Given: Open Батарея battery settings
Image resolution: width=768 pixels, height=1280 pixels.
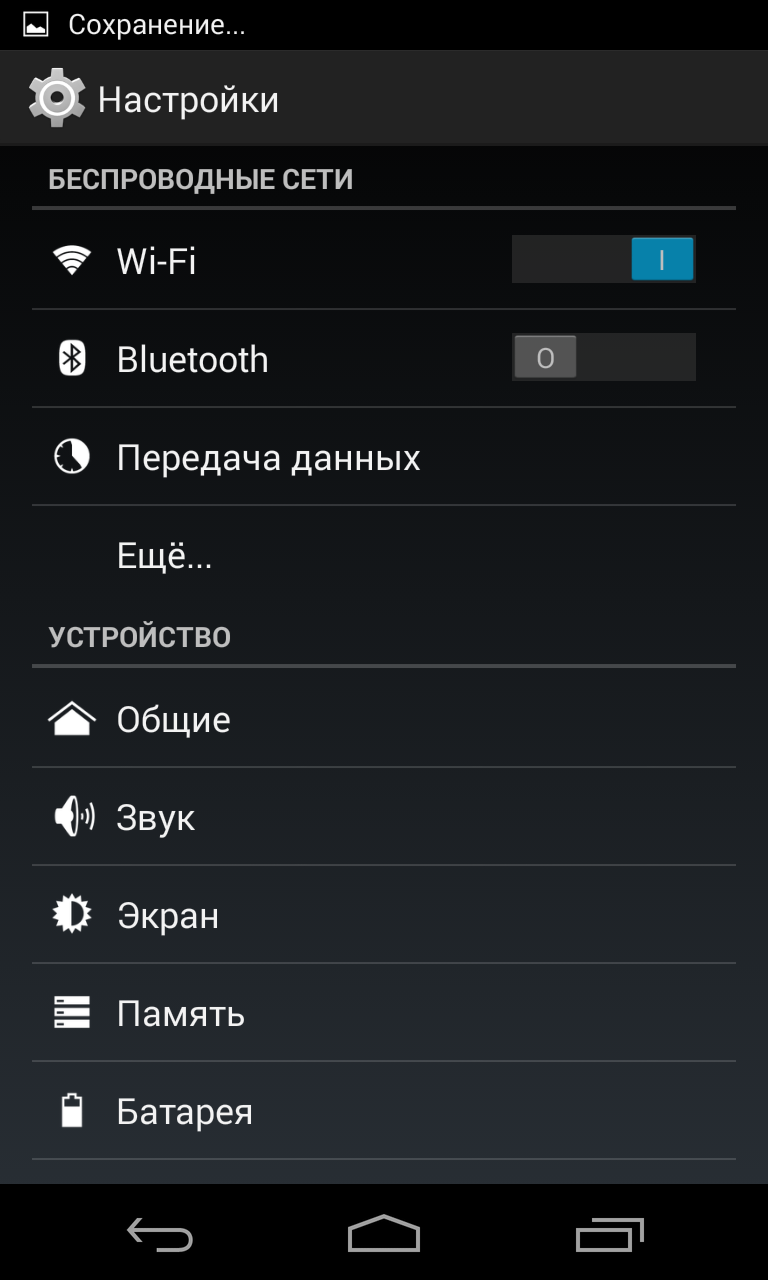Looking at the screenshot, I should coord(384,1111).
